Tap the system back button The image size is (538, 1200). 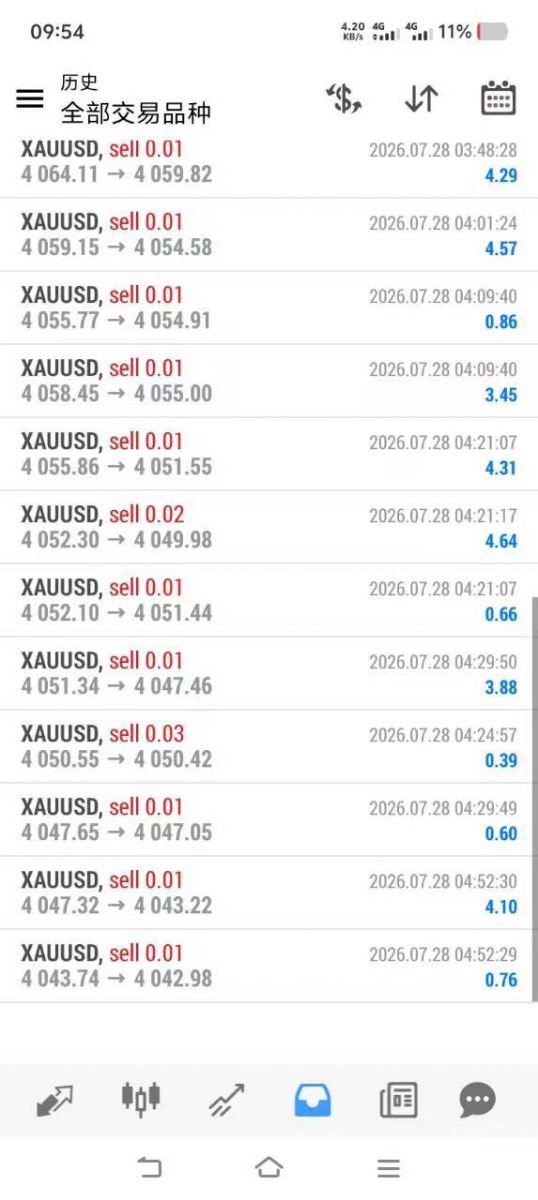(x=149, y=1167)
